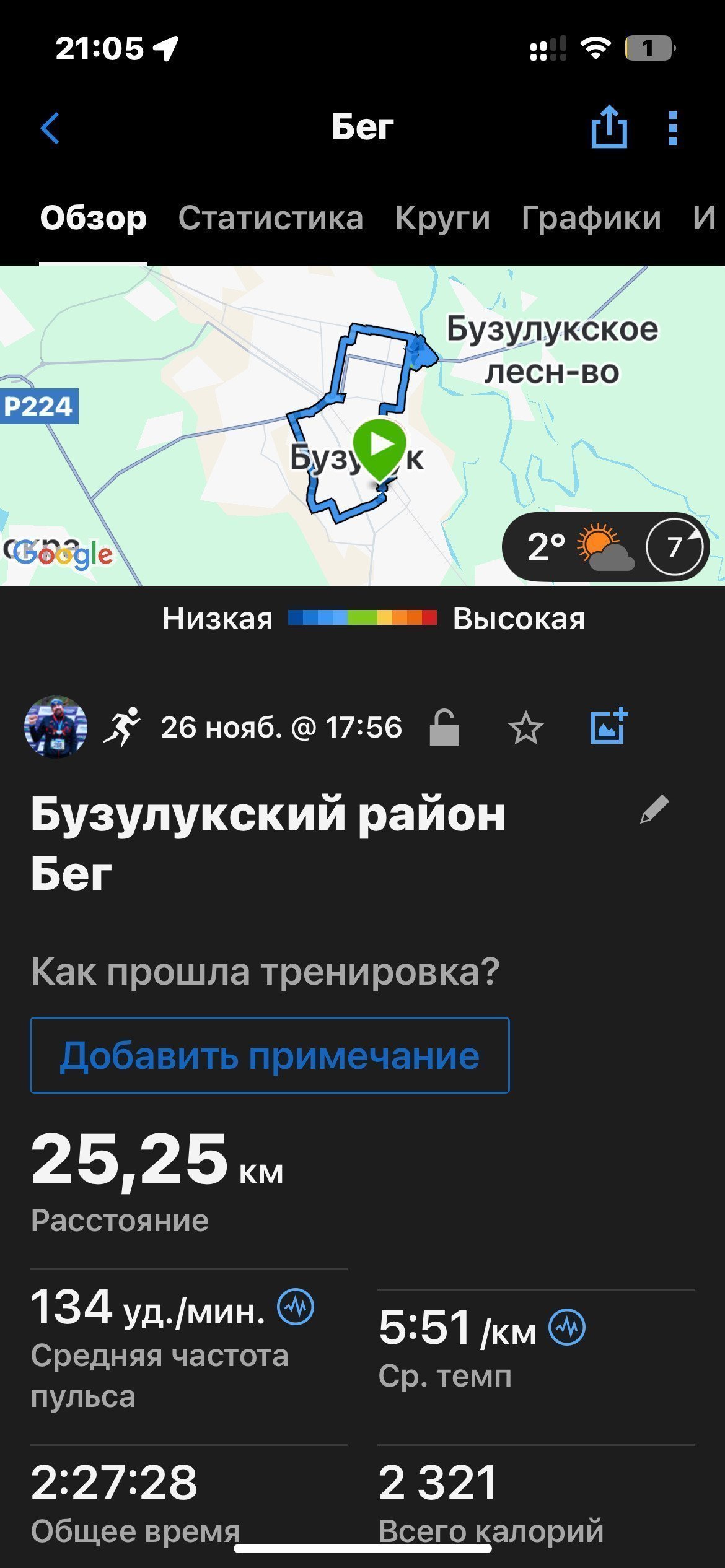Viewport: 725px width, 1568px height.
Task: Tap the profile avatar photo
Action: [x=56, y=726]
